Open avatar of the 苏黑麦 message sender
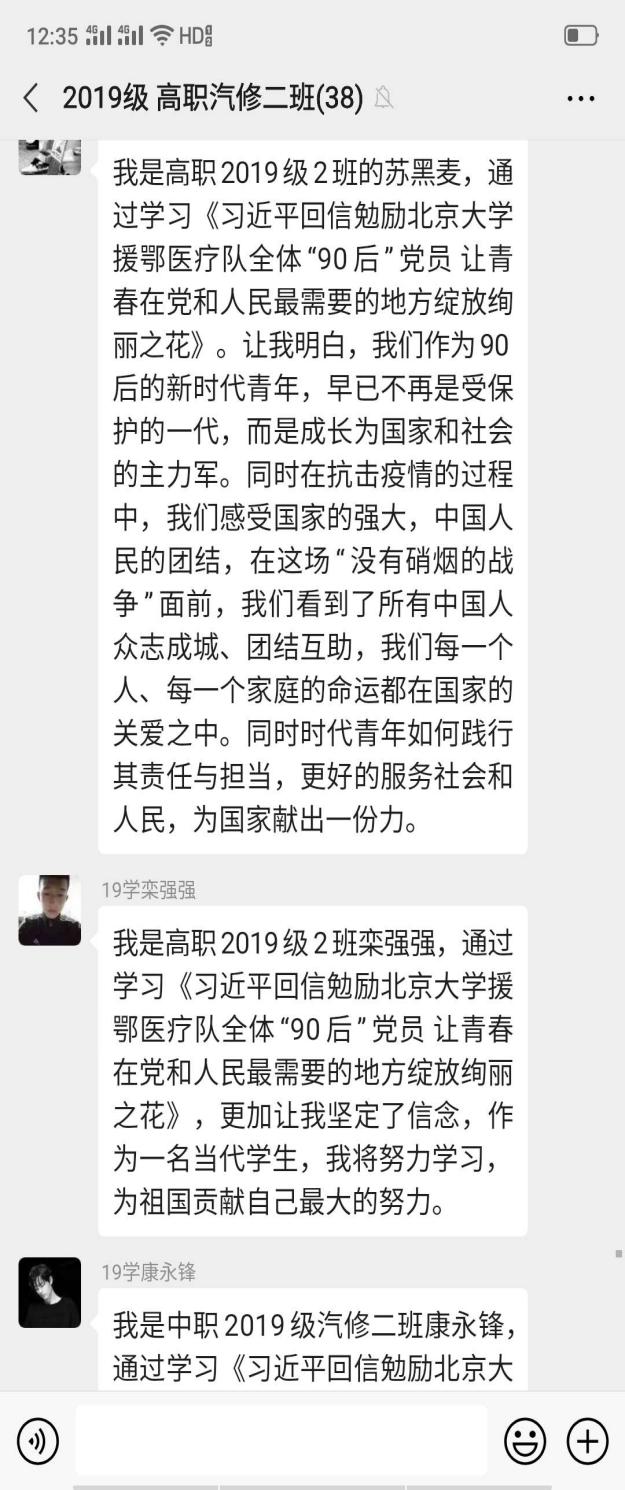625x1490 pixels. pos(50,157)
